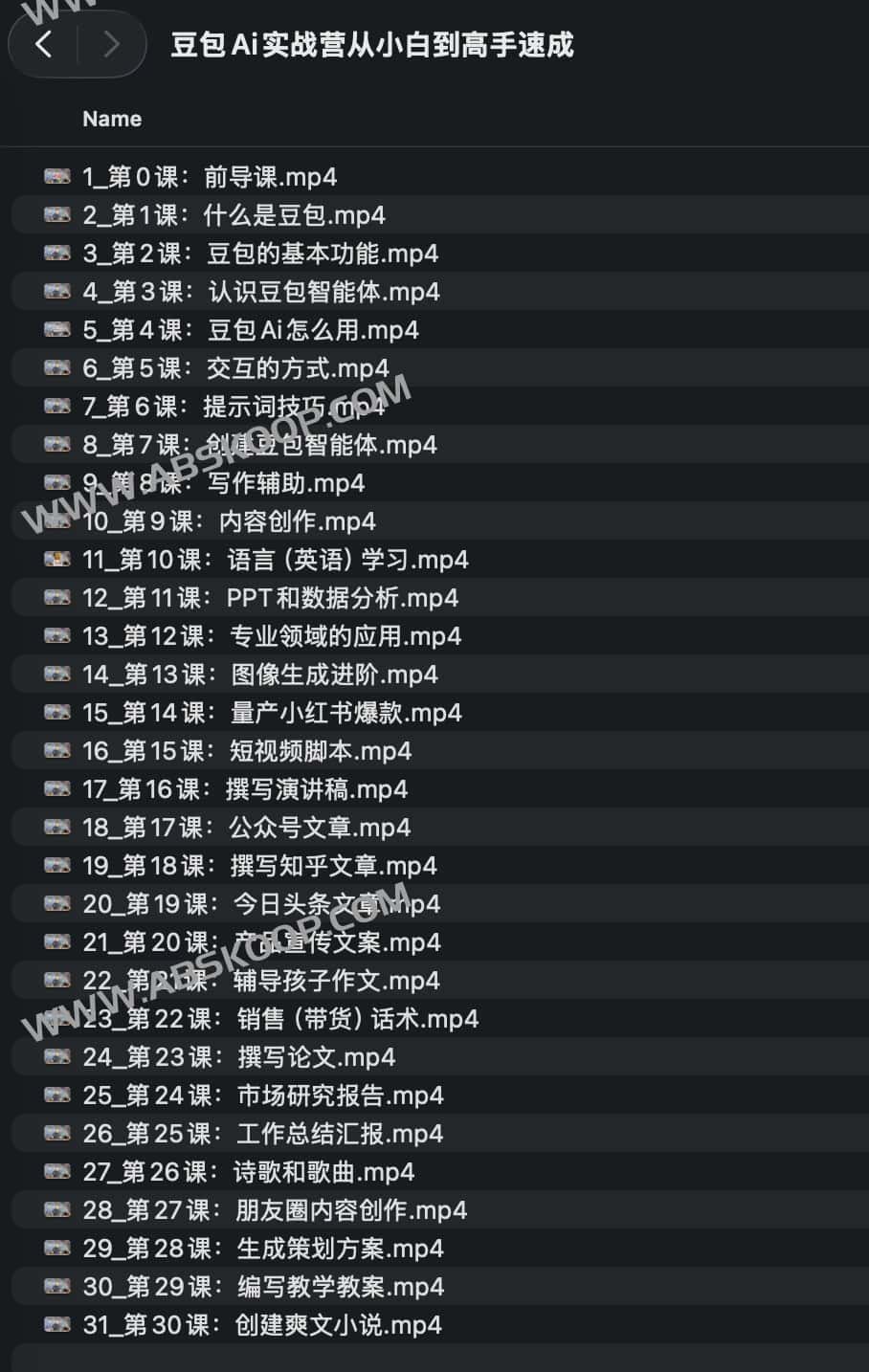The width and height of the screenshot is (869, 1372).
Task: Open 11_第10课：语言（英语）学习.mp4
Action: coord(276,560)
